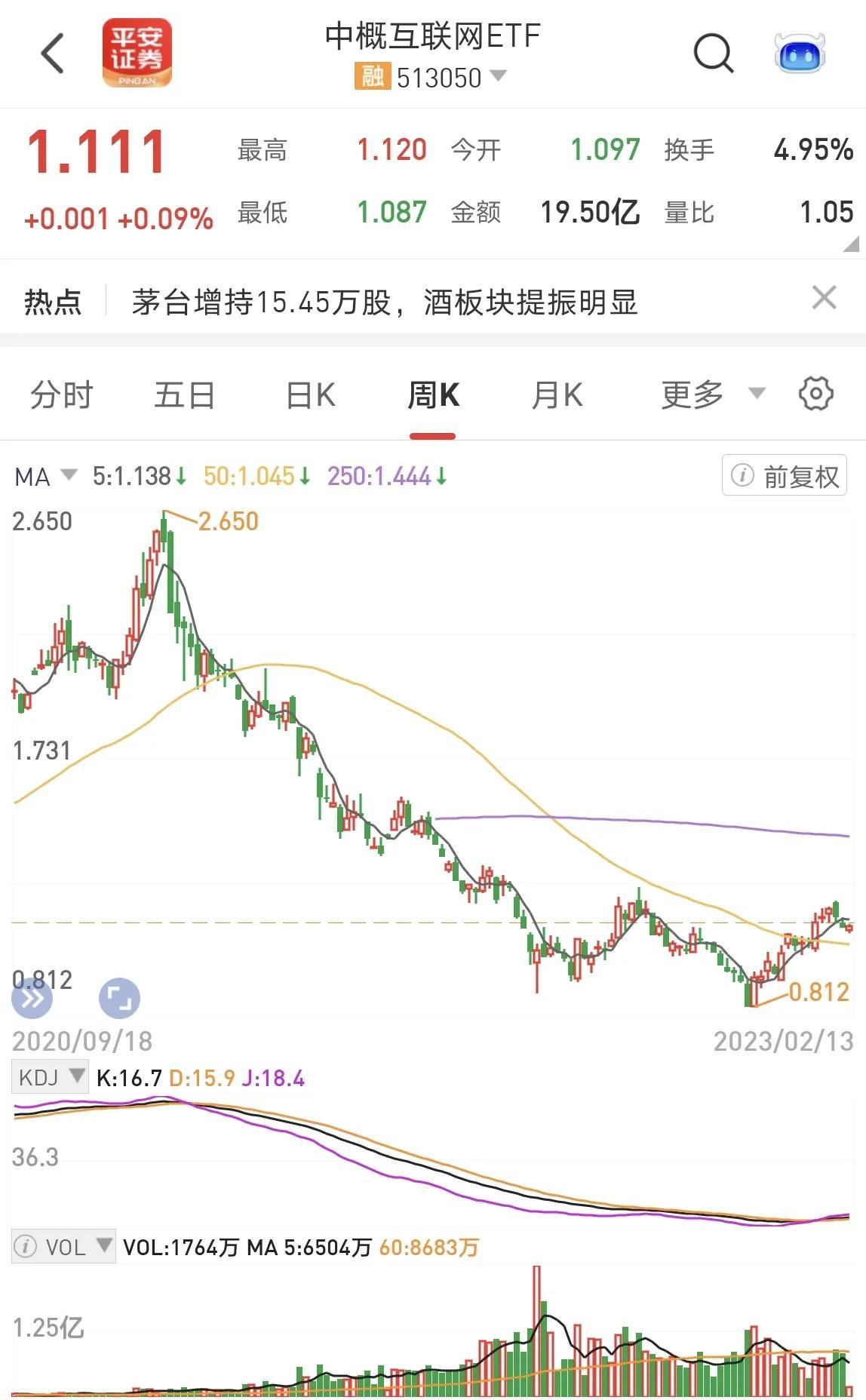This screenshot has height=1400, width=866.
Task: Enter fullscreen chart mode
Action: pyautogui.click(x=119, y=999)
